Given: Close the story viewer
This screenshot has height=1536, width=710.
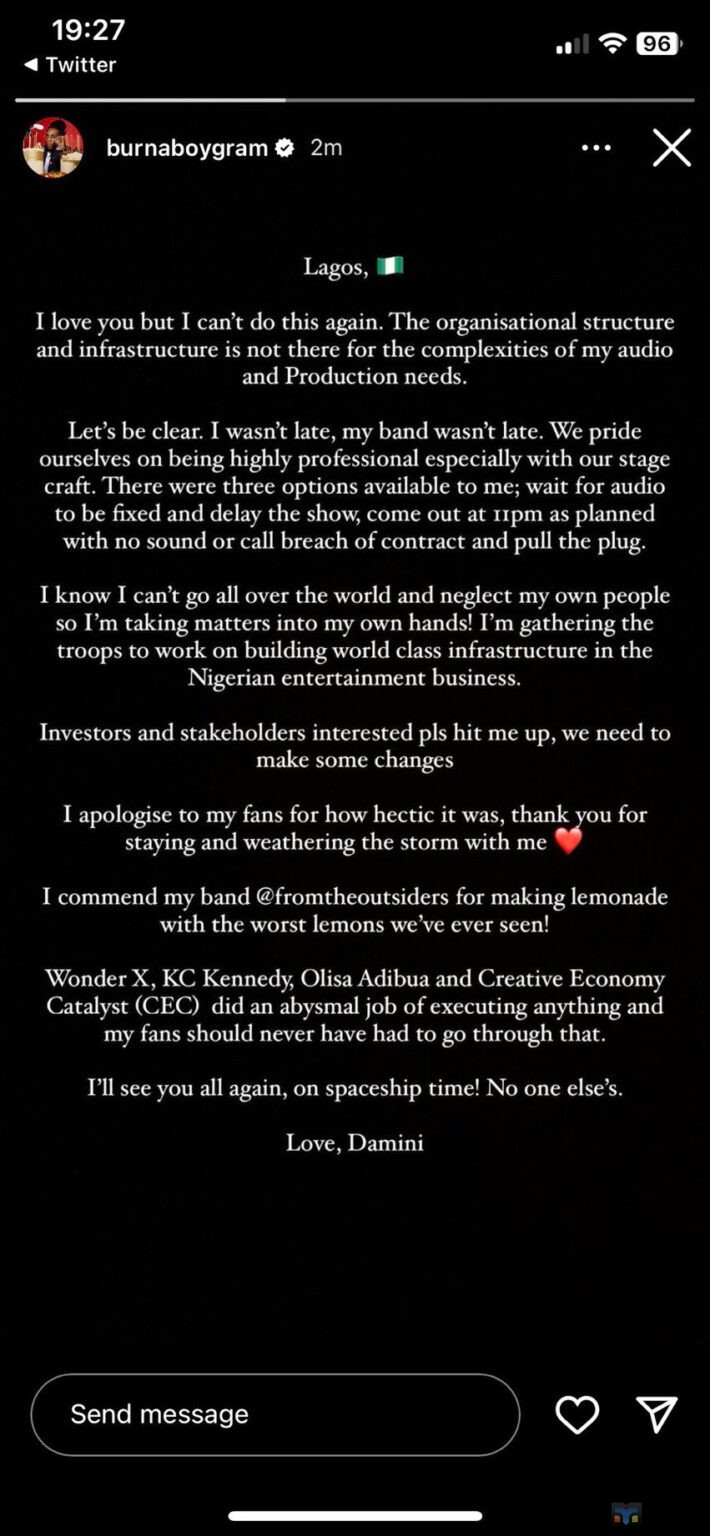Looking at the screenshot, I should pyautogui.click(x=671, y=148).
